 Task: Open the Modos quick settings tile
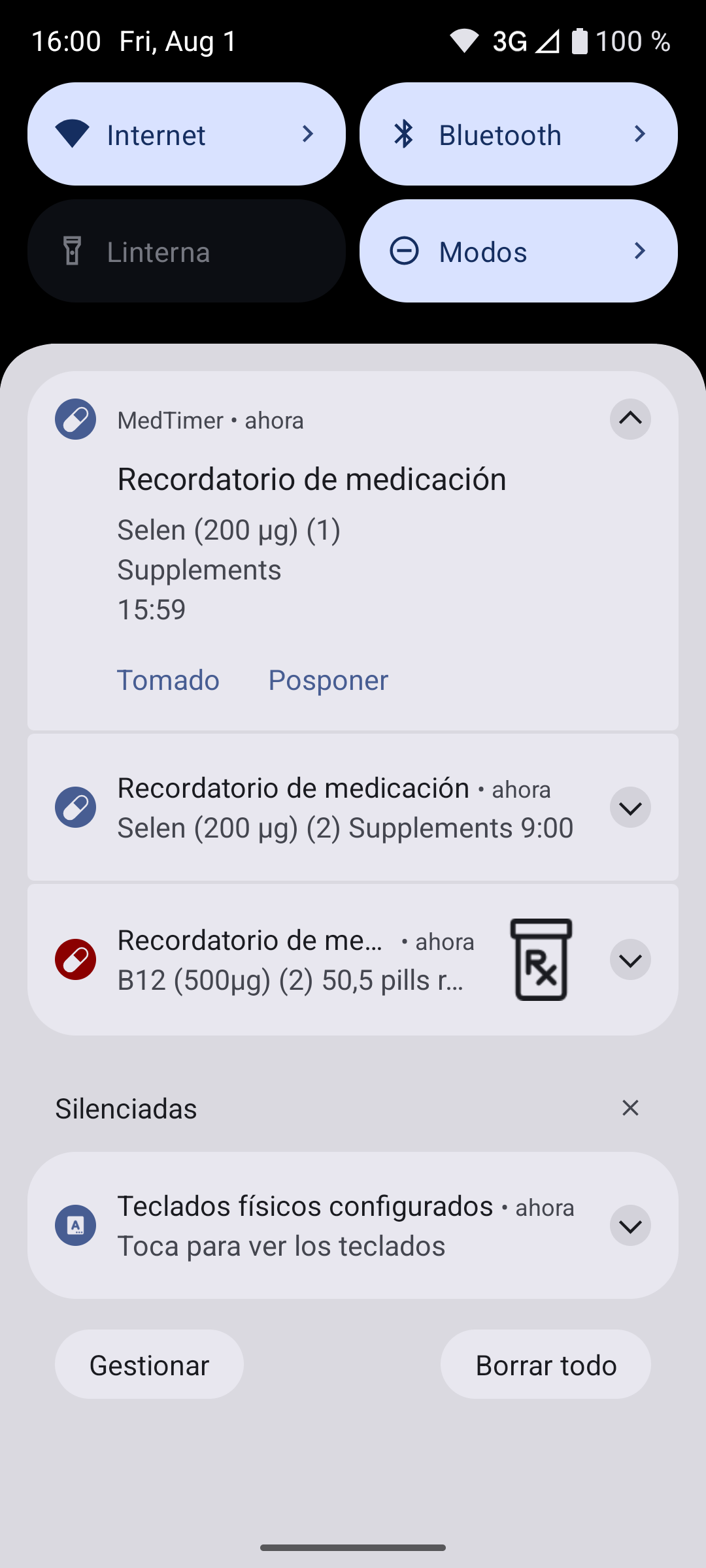click(518, 251)
